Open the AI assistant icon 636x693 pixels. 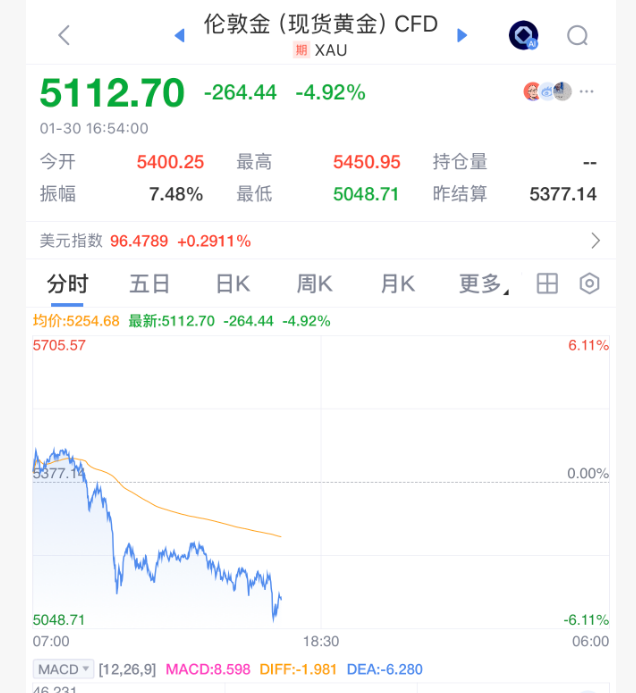pos(523,36)
